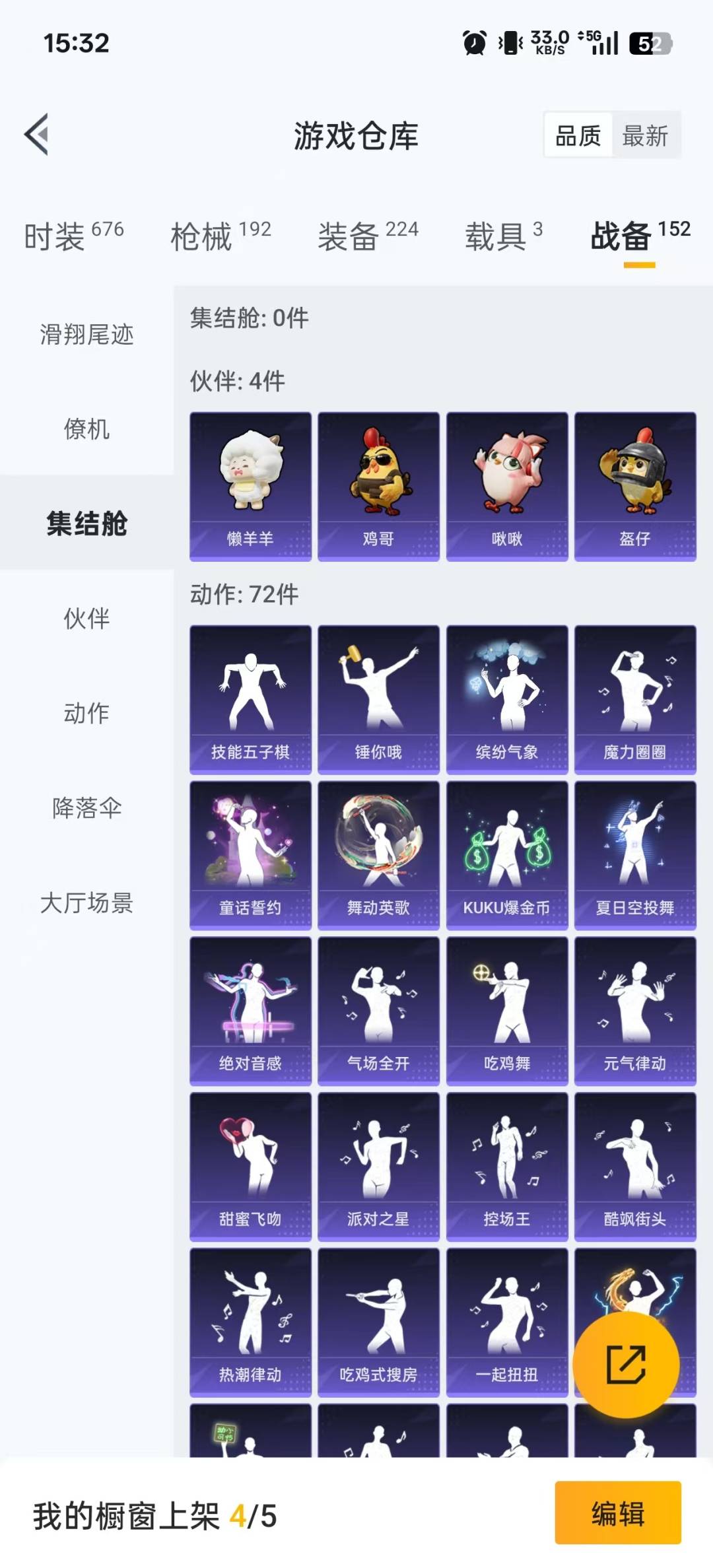Select the 盔仔 partner icon
713x1568 pixels.
(635, 485)
